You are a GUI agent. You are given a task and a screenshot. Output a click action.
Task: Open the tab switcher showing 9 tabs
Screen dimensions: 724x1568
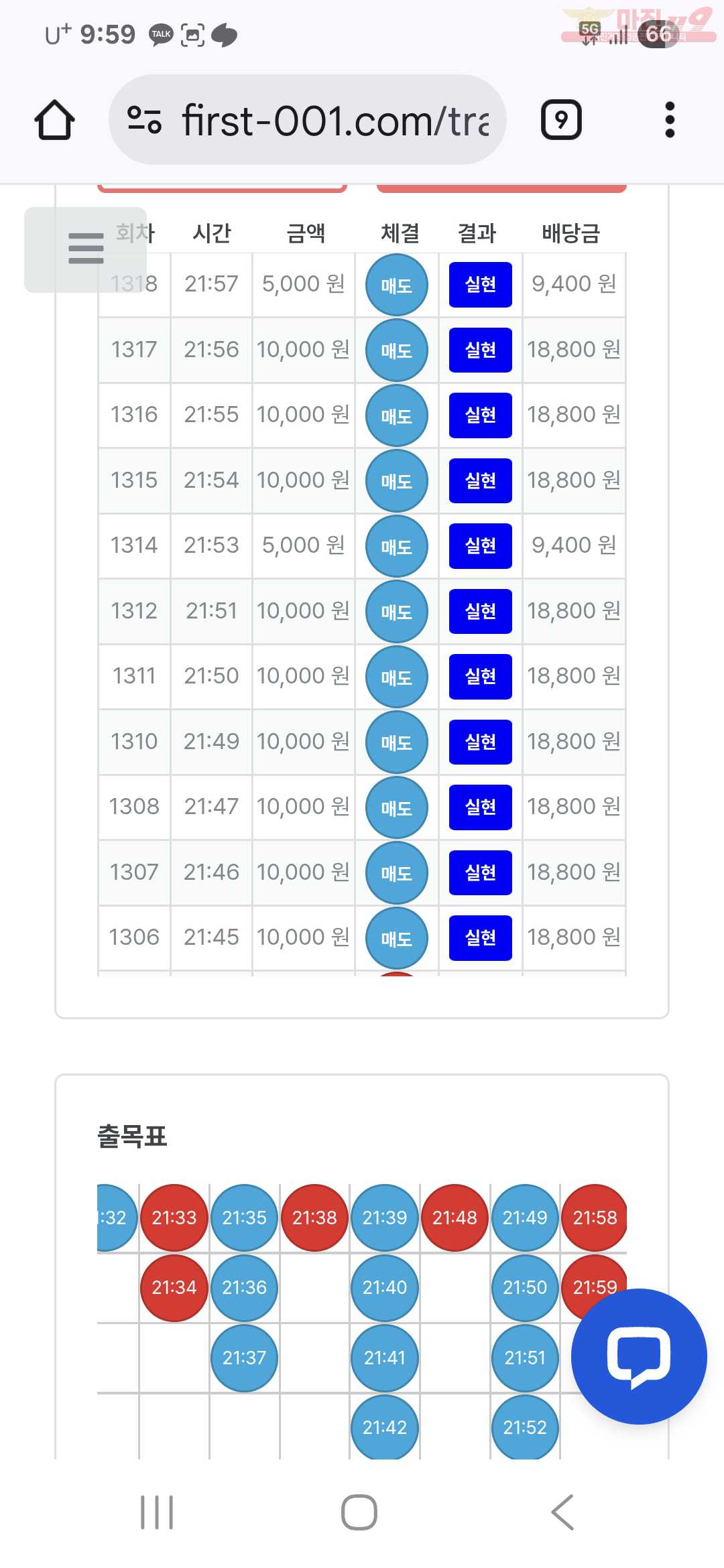[561, 120]
